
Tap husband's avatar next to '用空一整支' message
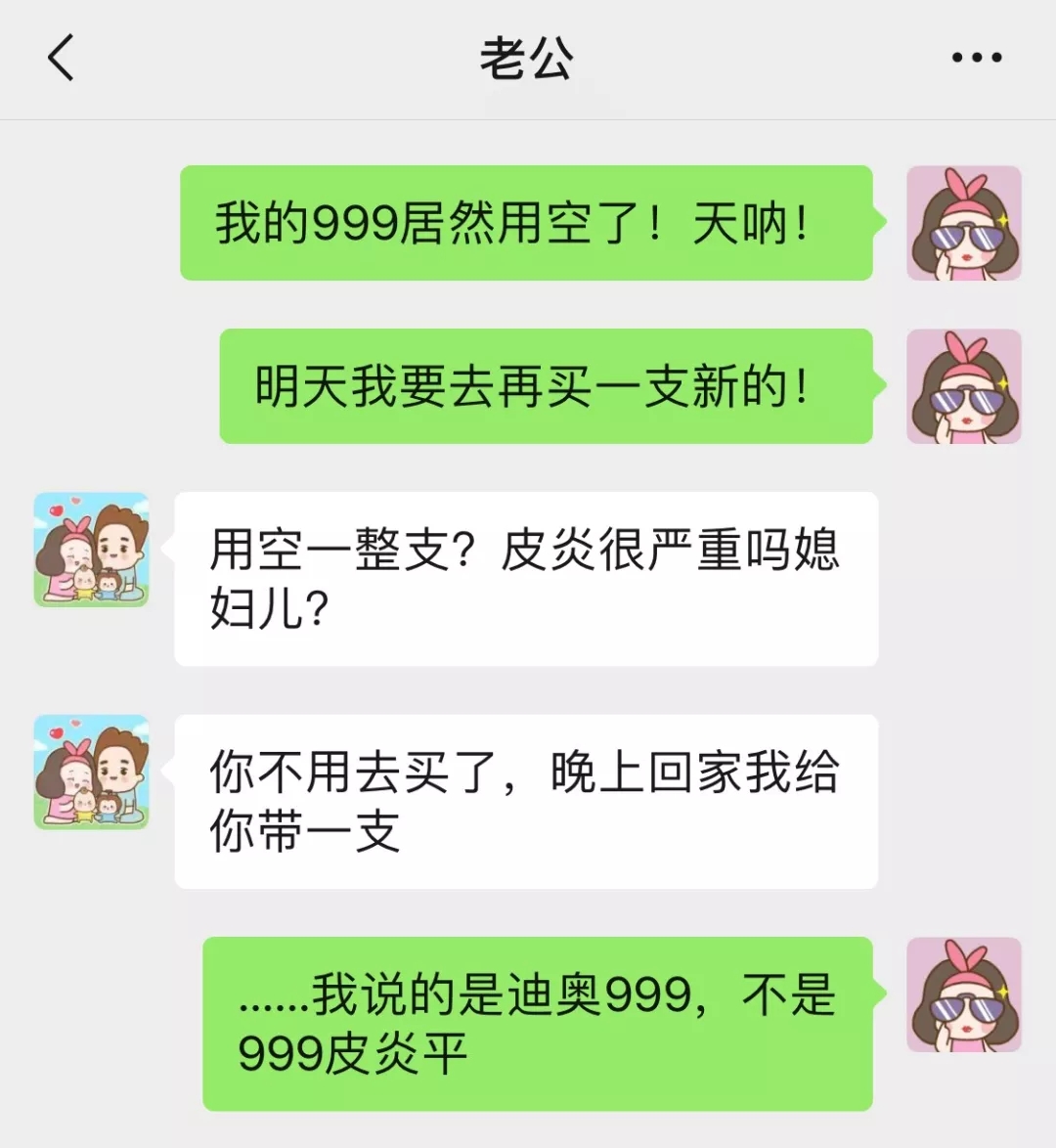tap(92, 550)
